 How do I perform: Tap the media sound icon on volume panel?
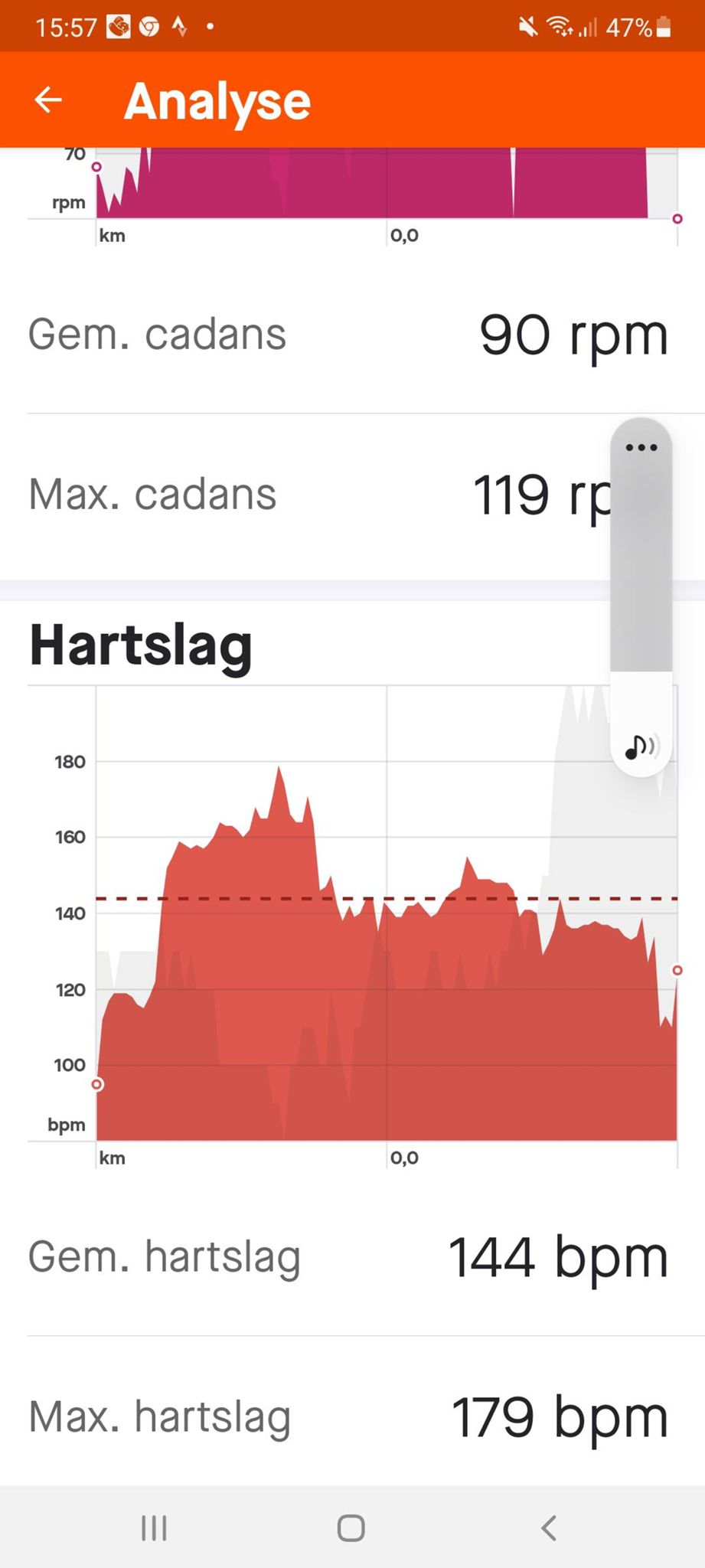click(641, 745)
